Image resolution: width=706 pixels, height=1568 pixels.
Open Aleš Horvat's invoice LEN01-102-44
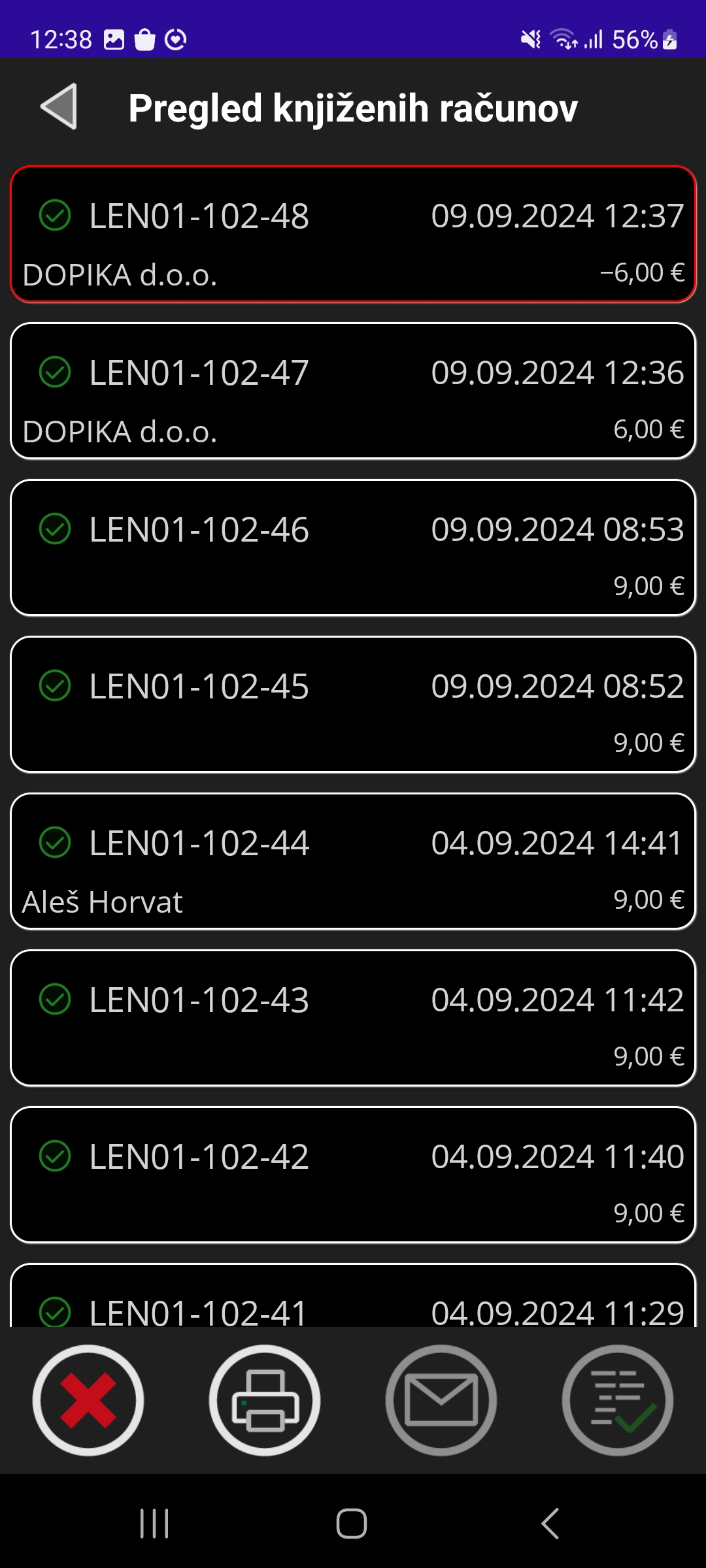(x=353, y=862)
